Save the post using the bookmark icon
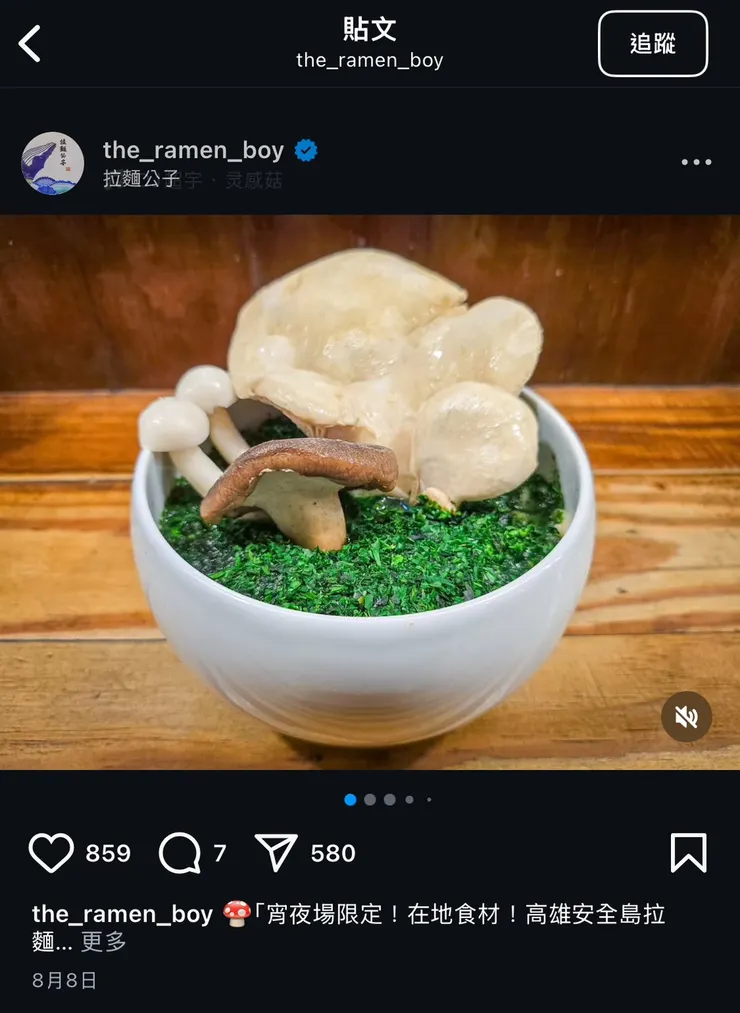This screenshot has width=740, height=1013. pos(688,853)
